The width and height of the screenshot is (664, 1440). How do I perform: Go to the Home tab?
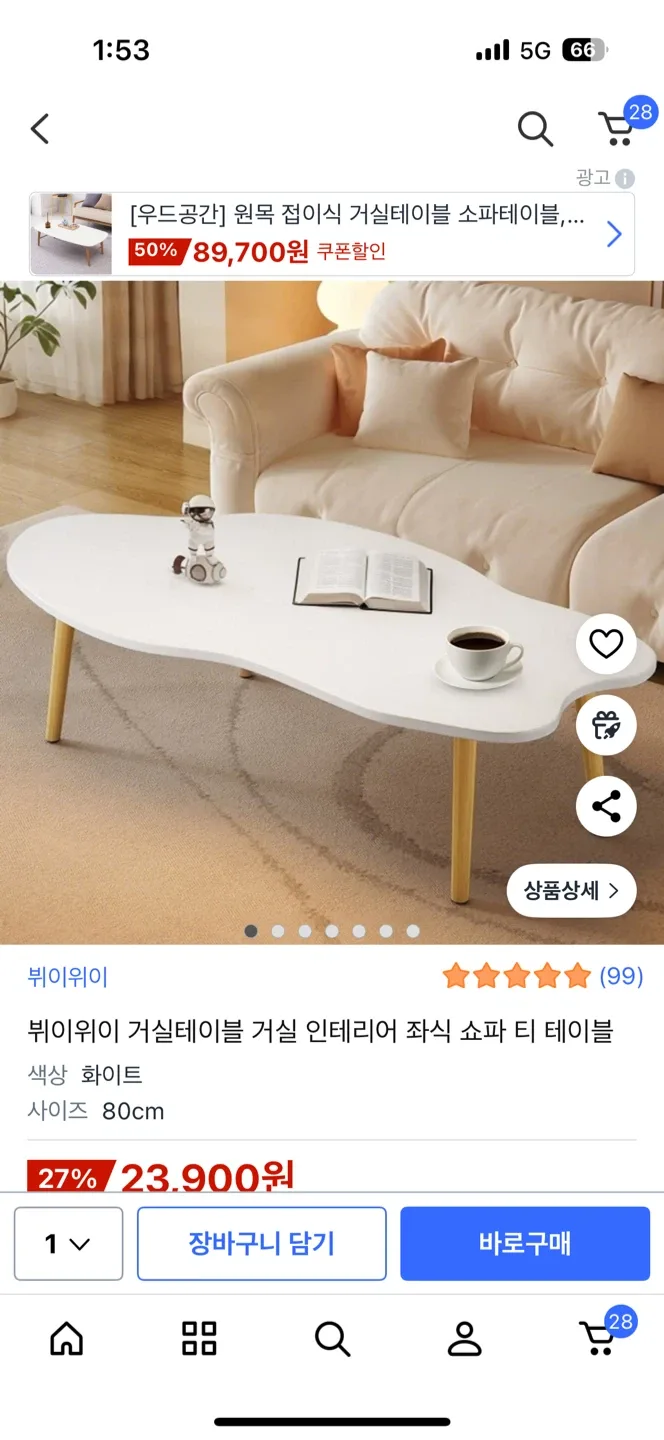tap(67, 1338)
